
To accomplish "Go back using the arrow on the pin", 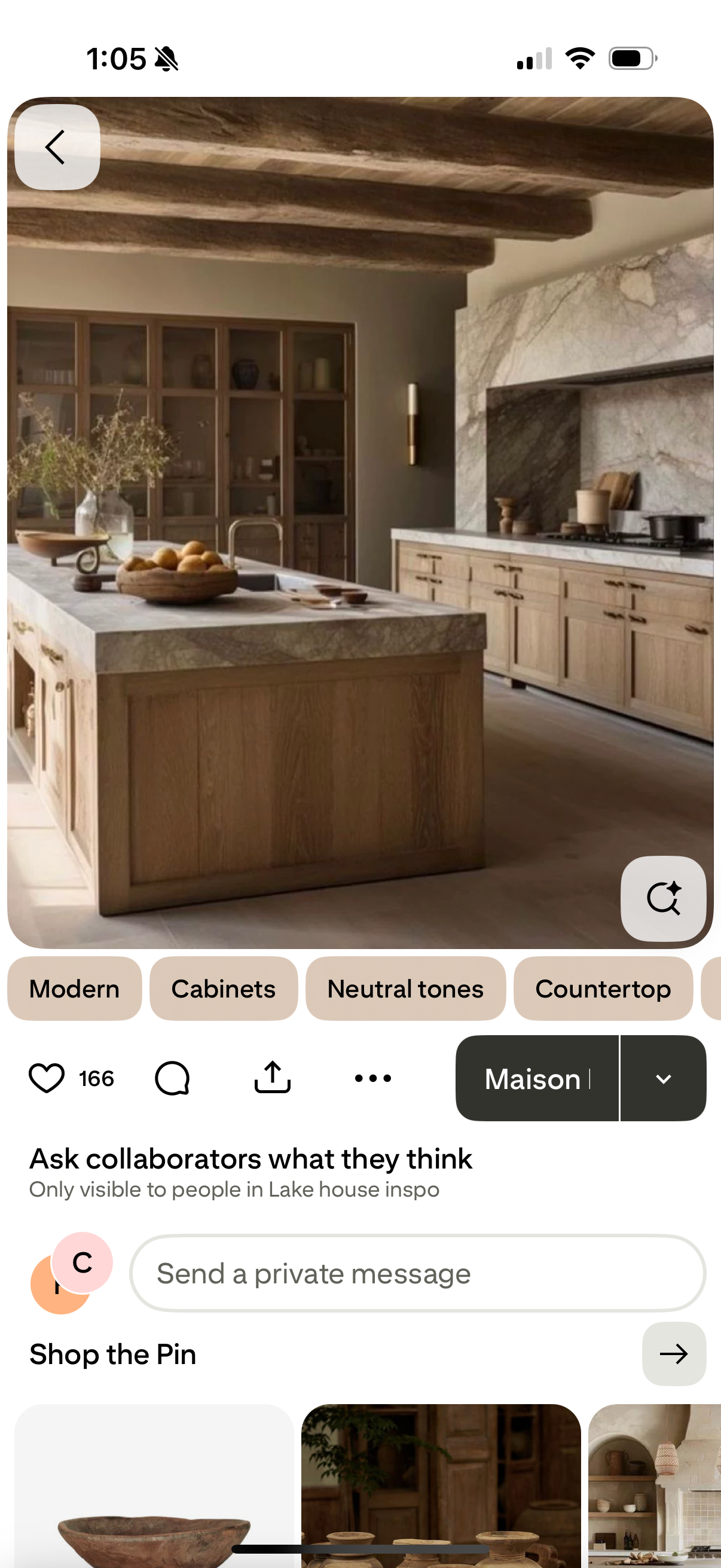I will click(57, 147).
